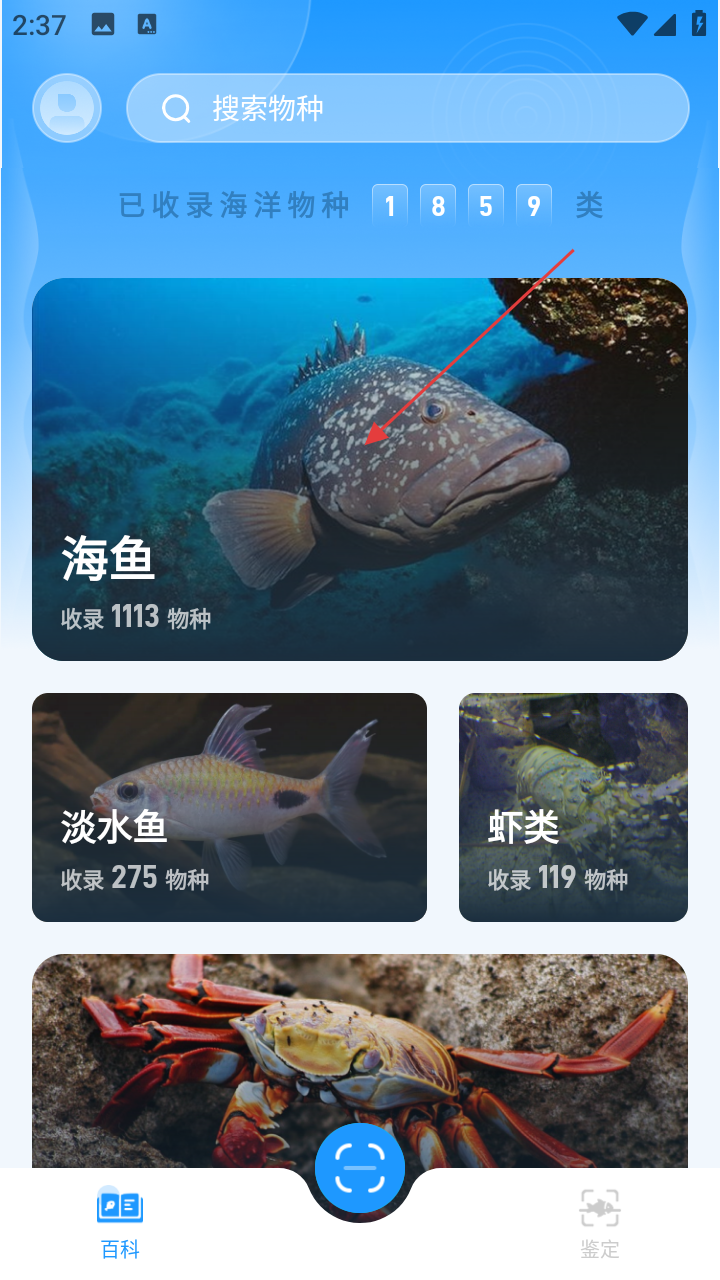Open the 海鱼 category card

360,469
